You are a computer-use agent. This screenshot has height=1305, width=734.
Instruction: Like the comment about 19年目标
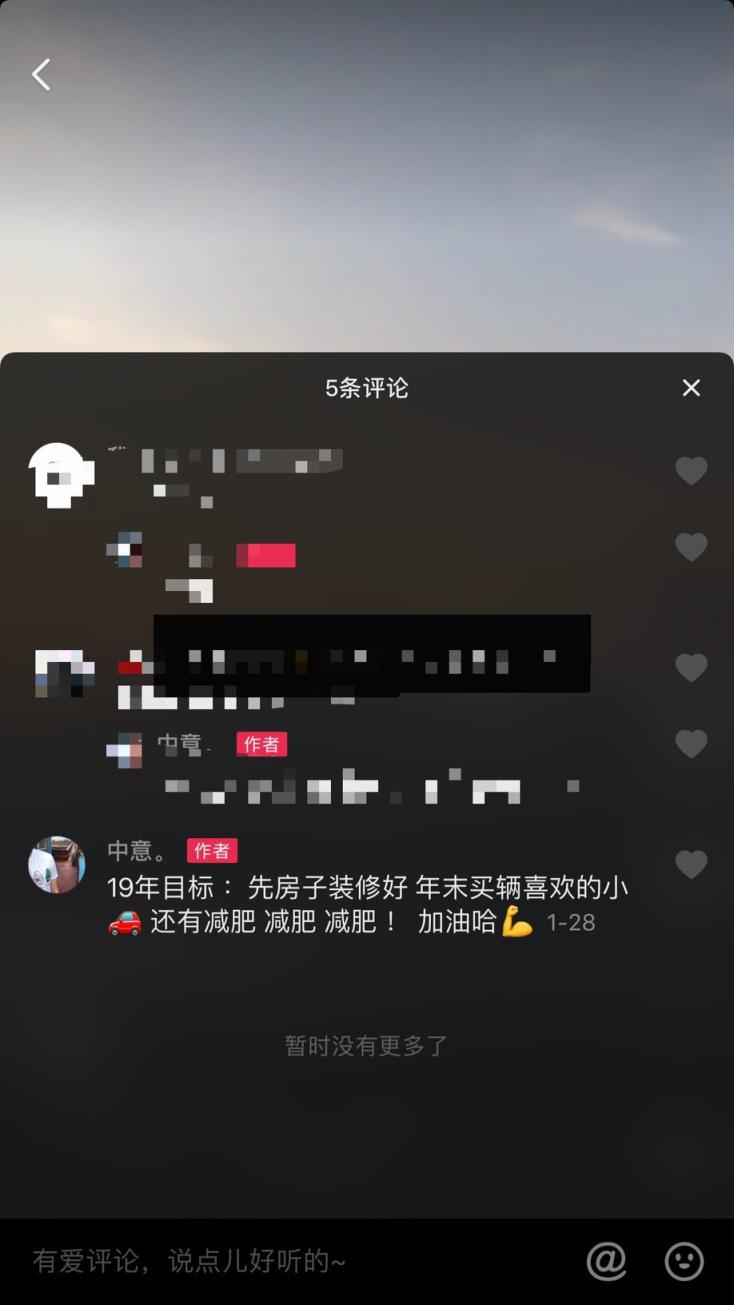(x=691, y=864)
